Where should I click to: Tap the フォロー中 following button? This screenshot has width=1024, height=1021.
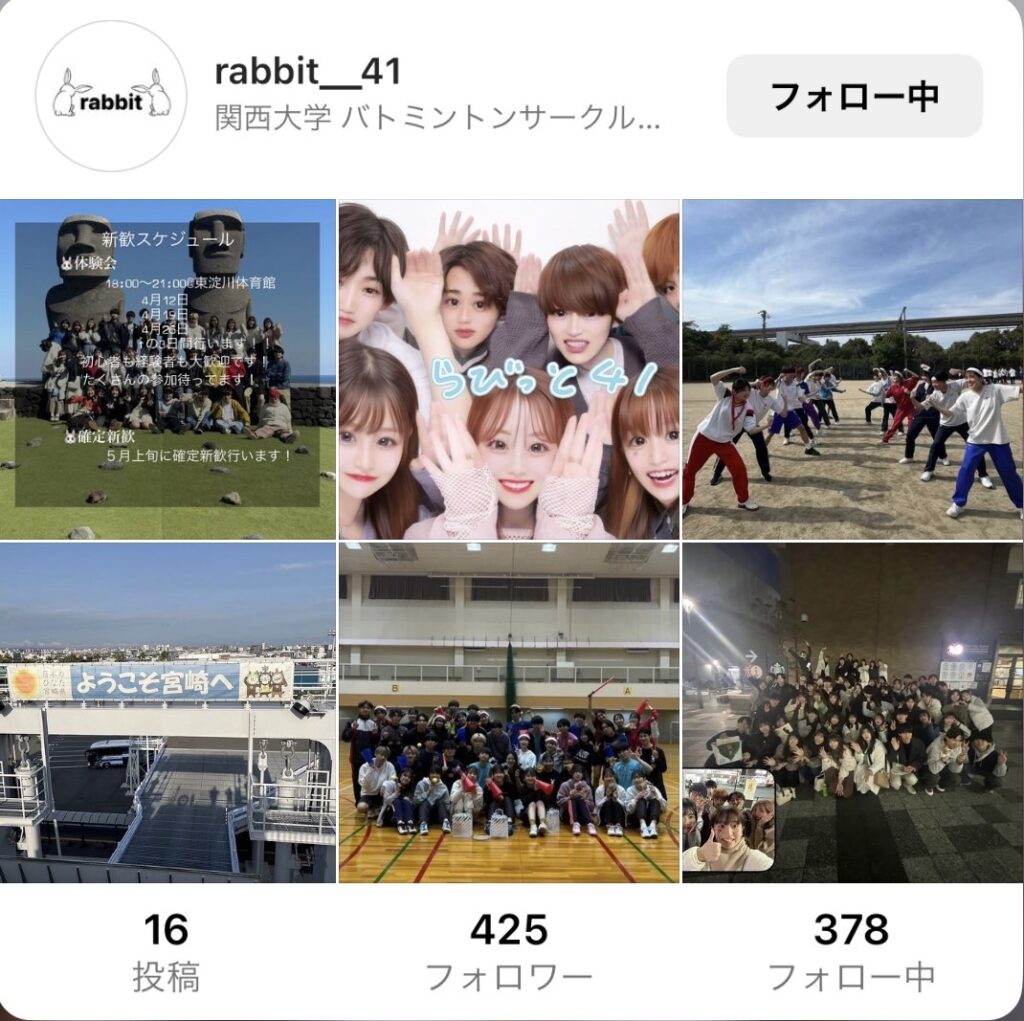point(854,96)
